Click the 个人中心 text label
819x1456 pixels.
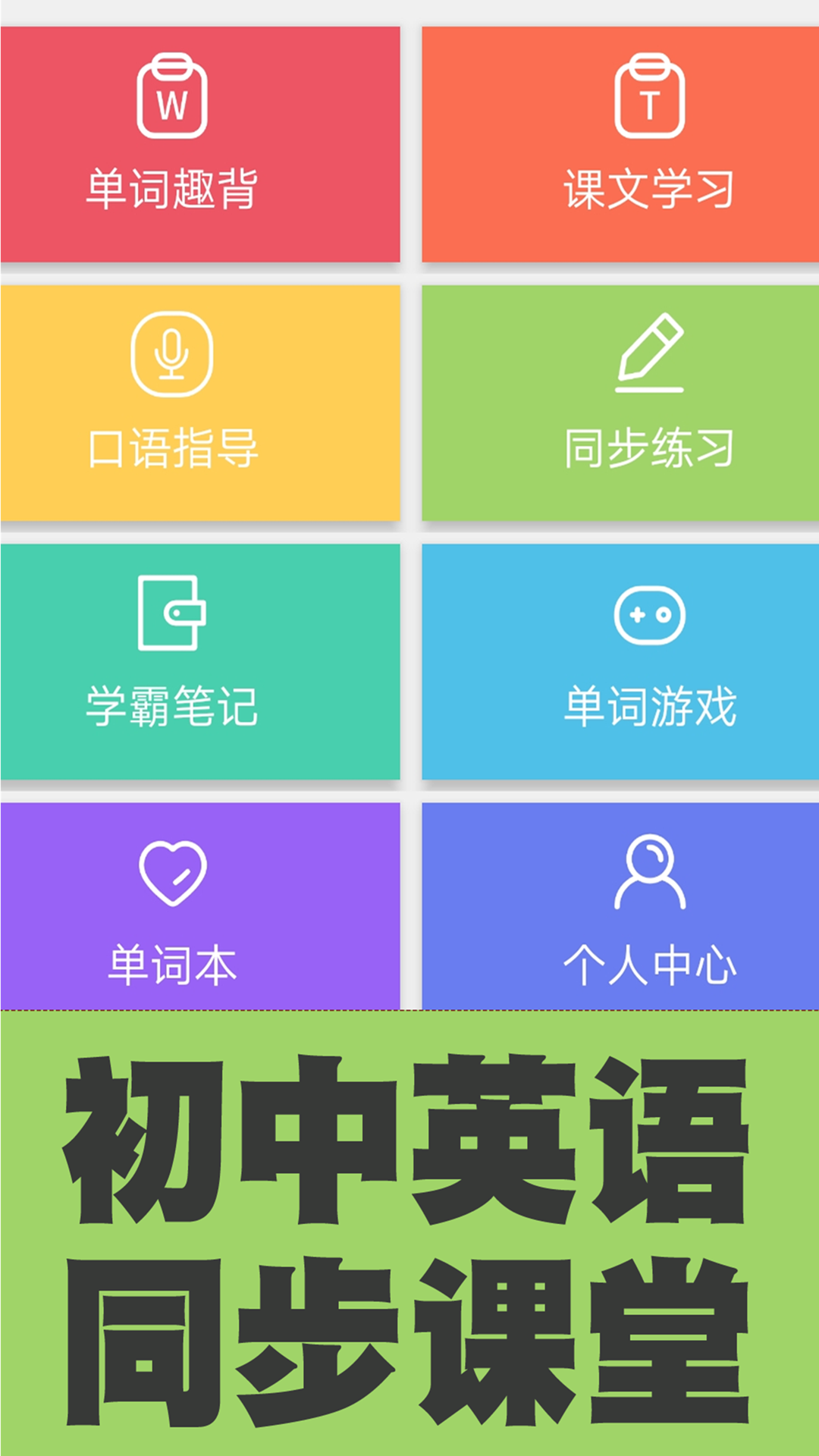[651, 963]
